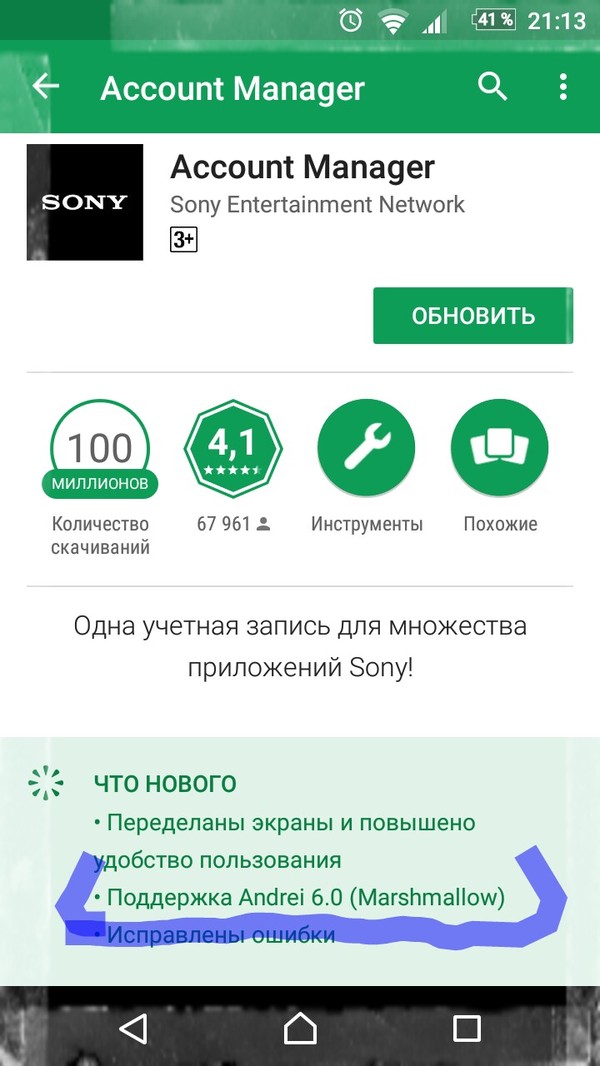Tap the ОБНОВИТЬ update button

473,316
